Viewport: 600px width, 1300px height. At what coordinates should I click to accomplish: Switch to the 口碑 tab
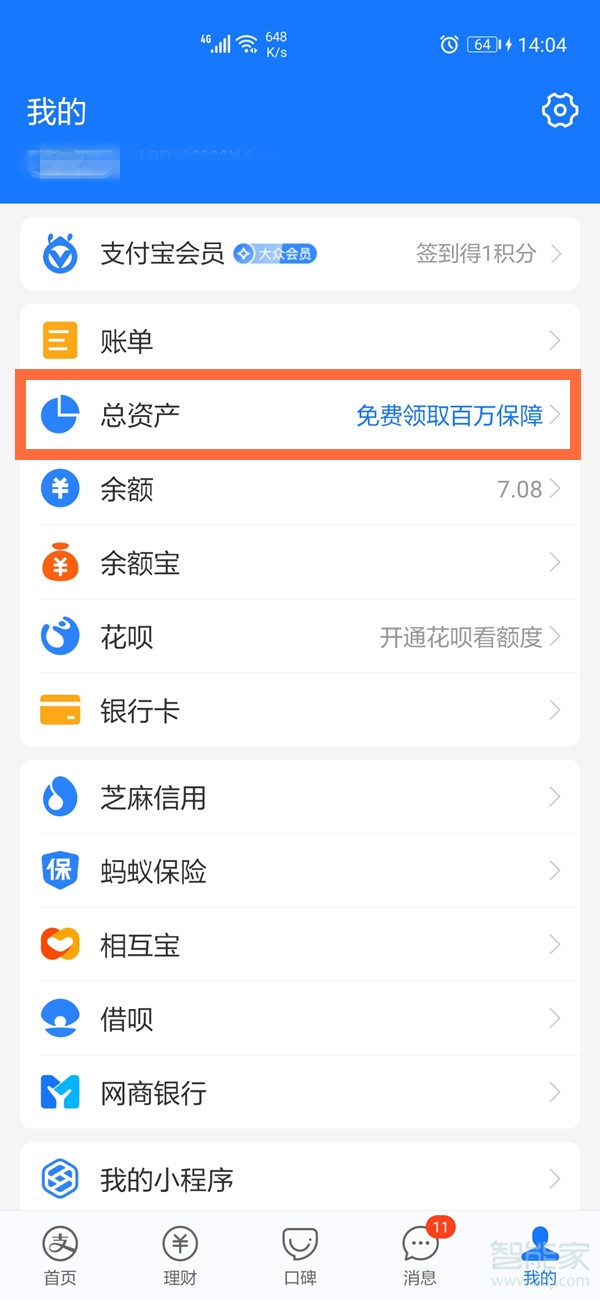[300, 1256]
